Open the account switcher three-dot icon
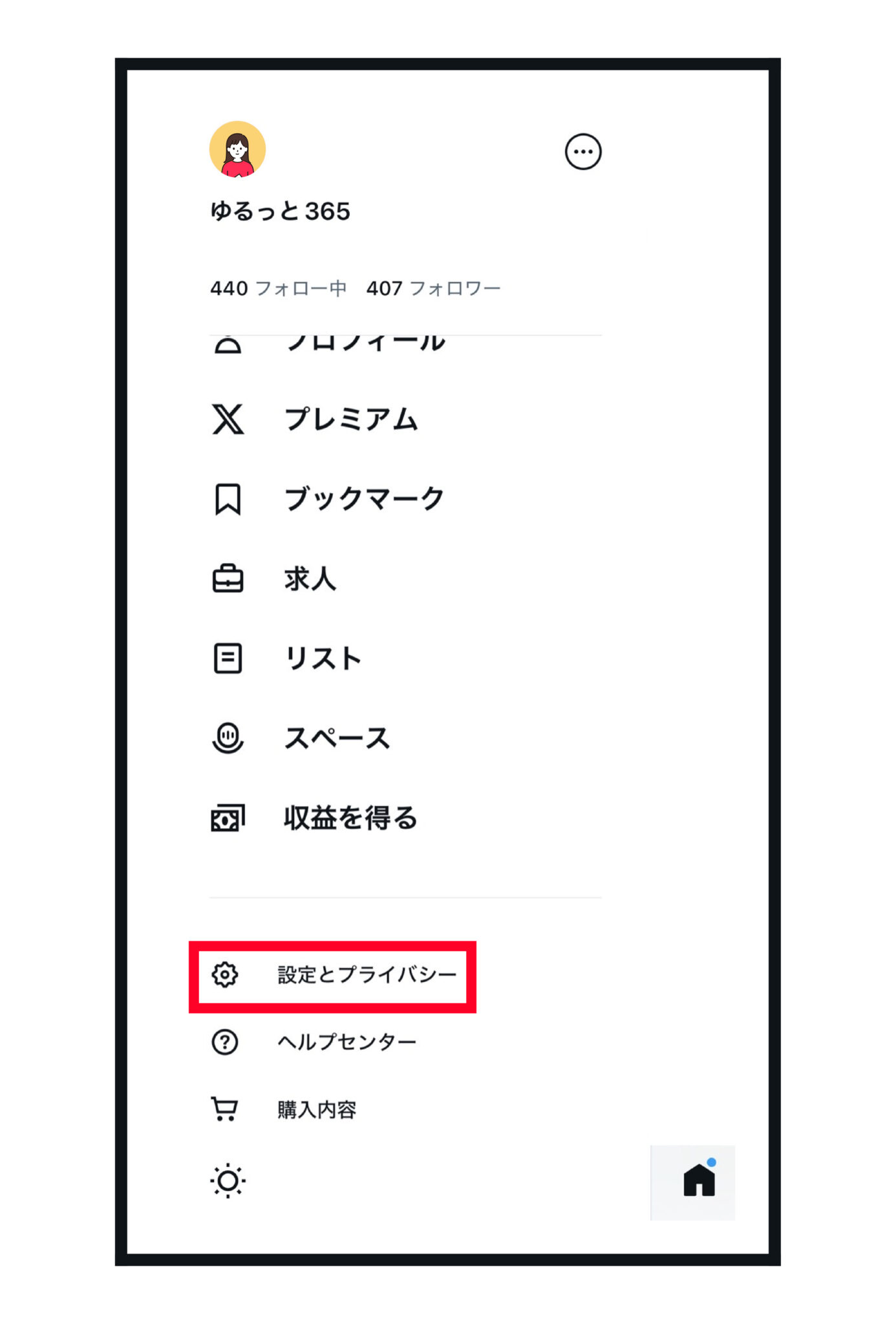 (582, 152)
